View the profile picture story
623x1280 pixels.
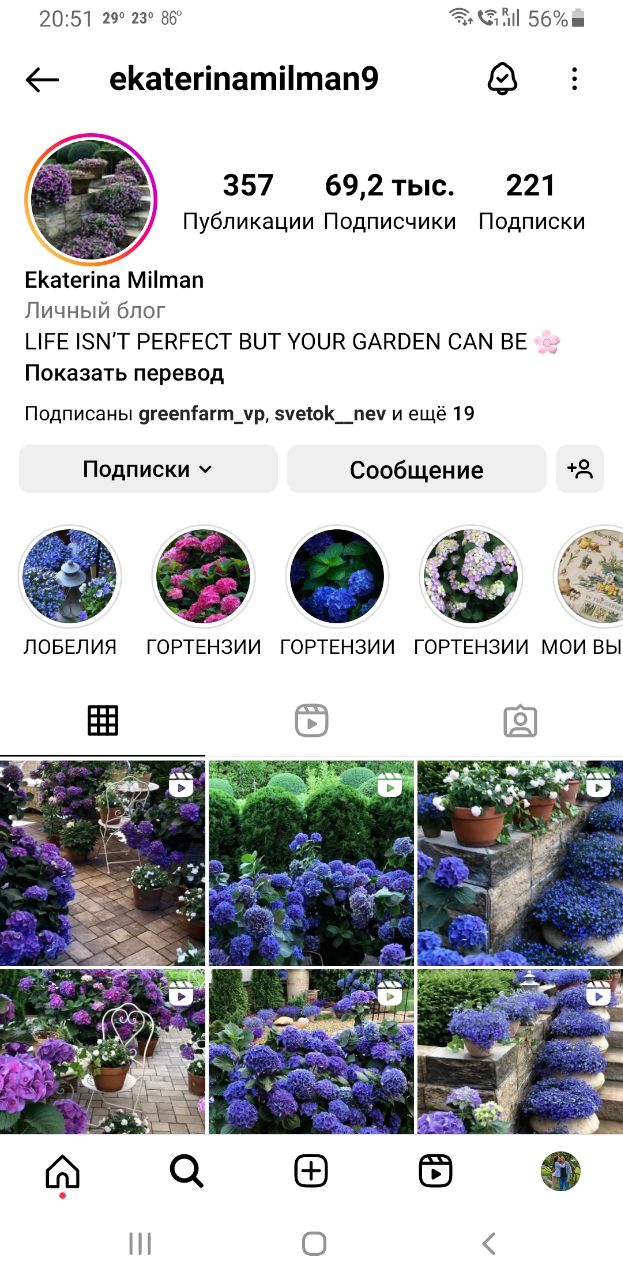click(91, 199)
